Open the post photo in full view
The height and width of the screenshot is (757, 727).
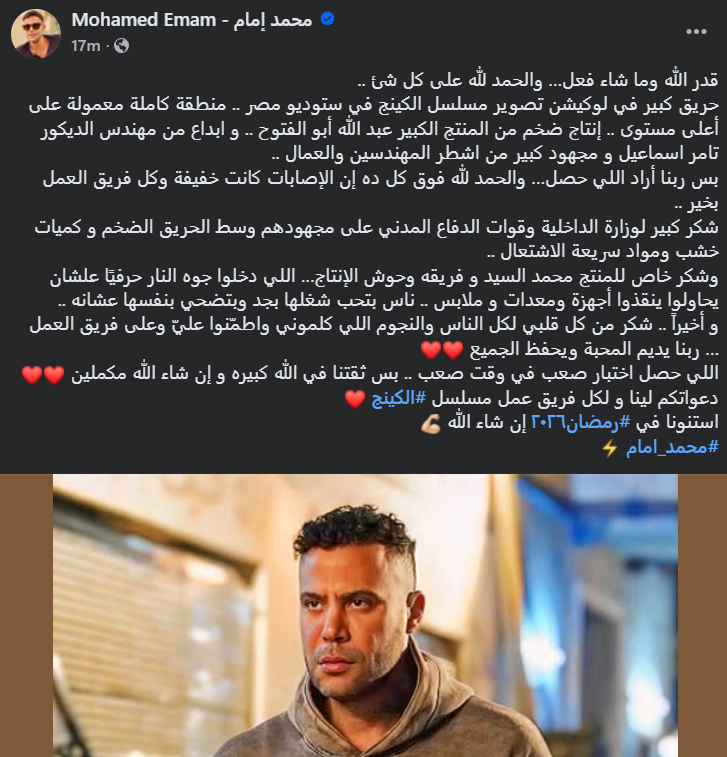(x=364, y=615)
